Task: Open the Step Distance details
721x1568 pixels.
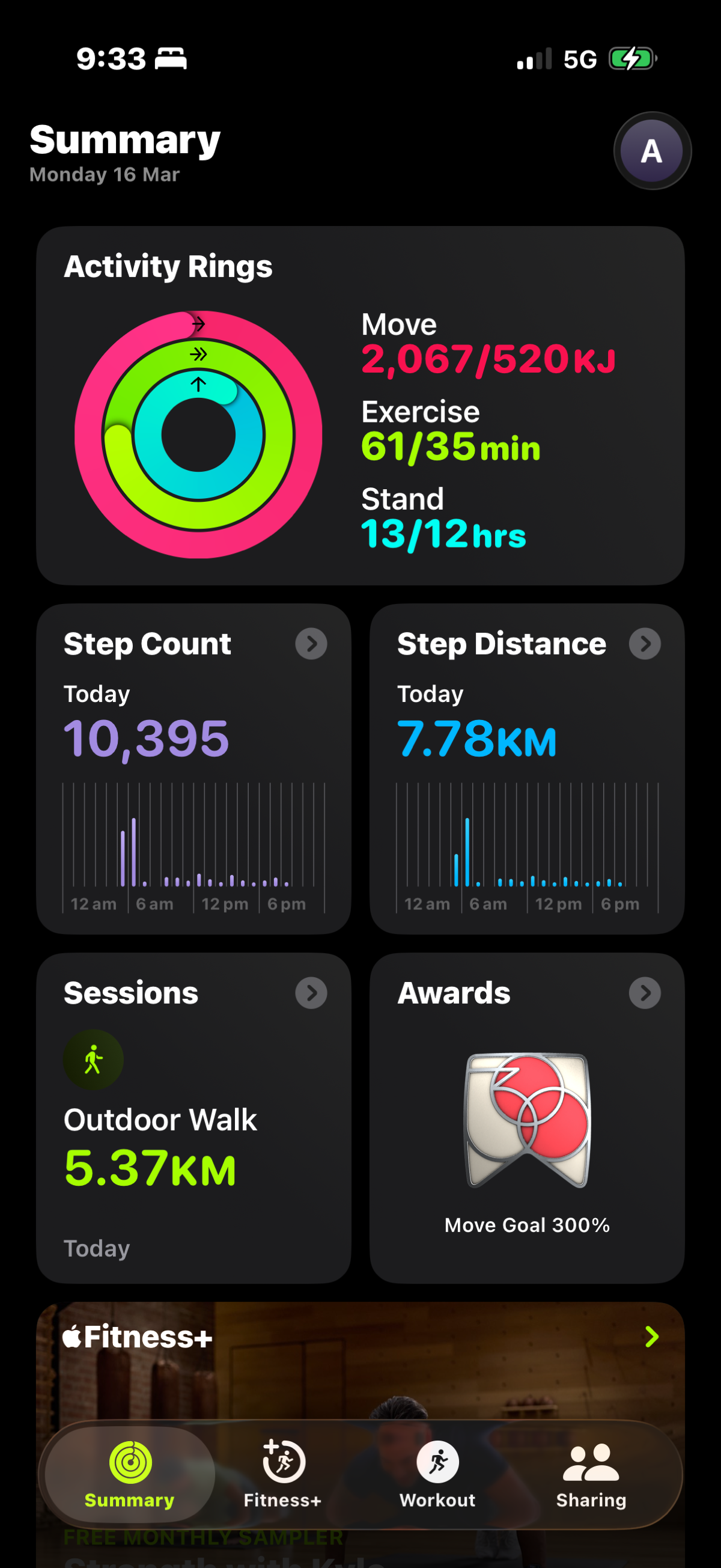Action: 644,644
